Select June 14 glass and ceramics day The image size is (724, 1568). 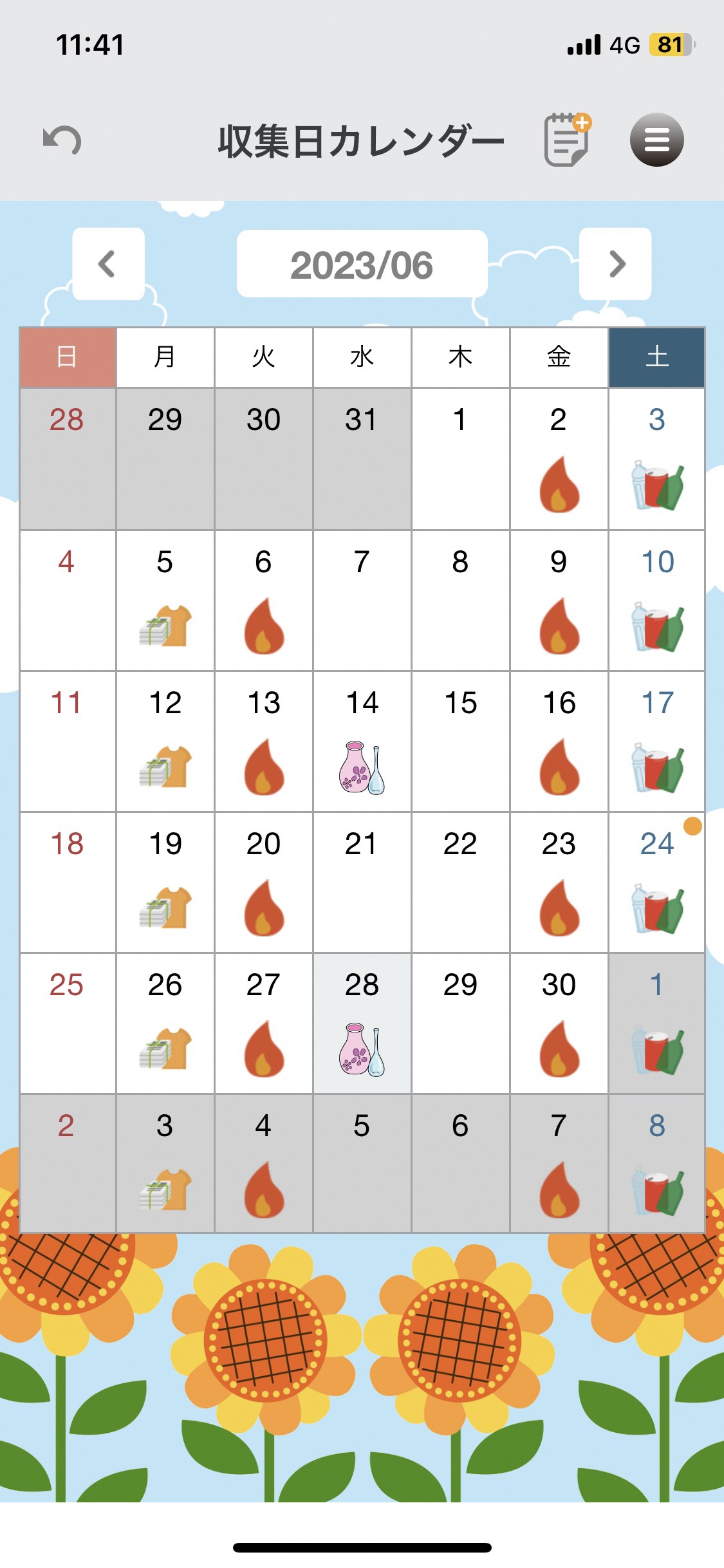362,742
